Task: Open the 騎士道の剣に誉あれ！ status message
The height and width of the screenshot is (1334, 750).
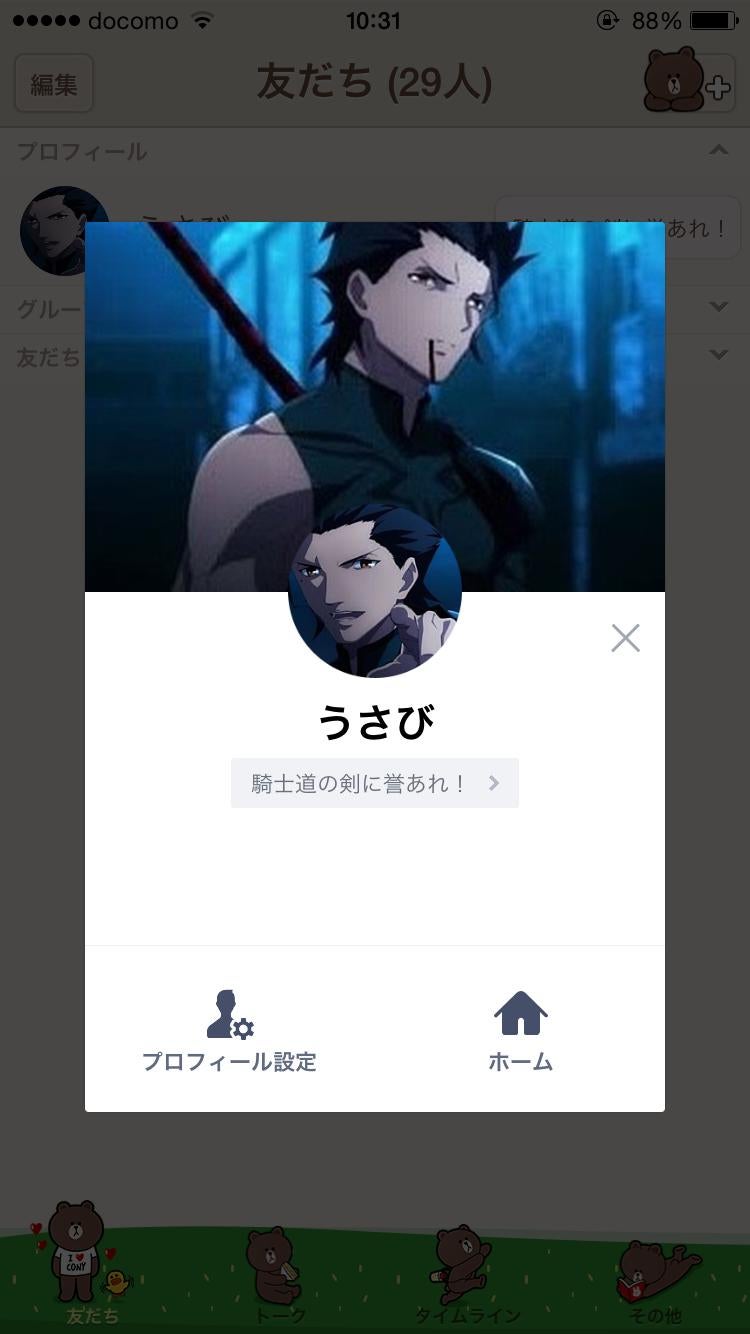Action: click(x=375, y=783)
